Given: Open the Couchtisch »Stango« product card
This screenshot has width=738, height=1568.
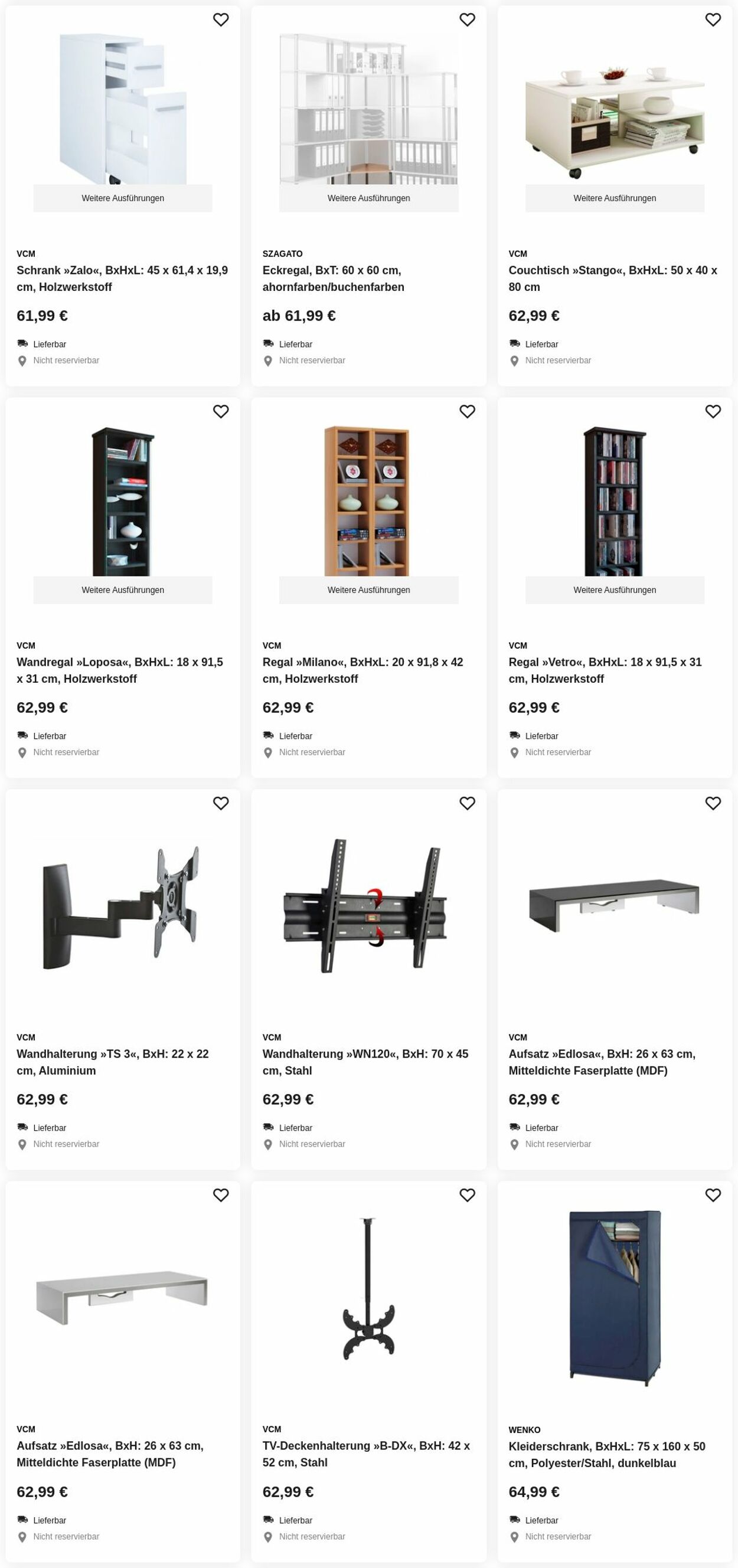Looking at the screenshot, I should 612,278.
